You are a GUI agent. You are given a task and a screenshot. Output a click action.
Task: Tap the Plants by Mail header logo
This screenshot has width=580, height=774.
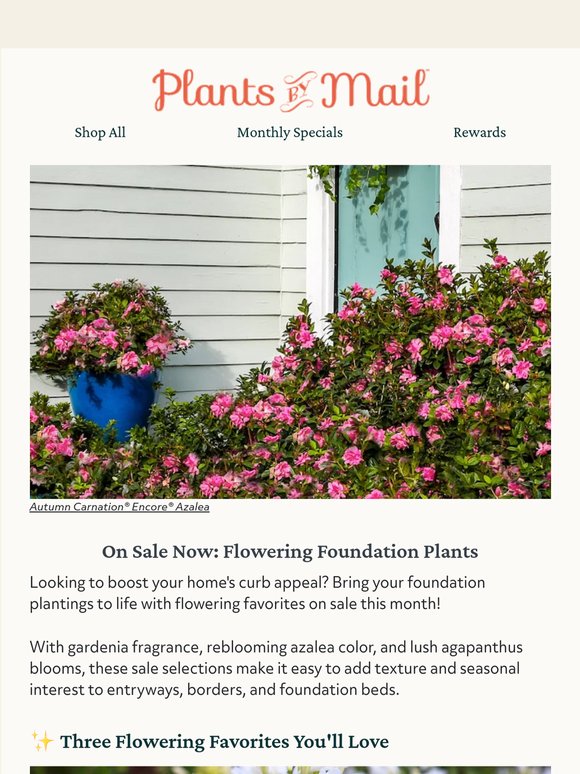tap(291, 90)
